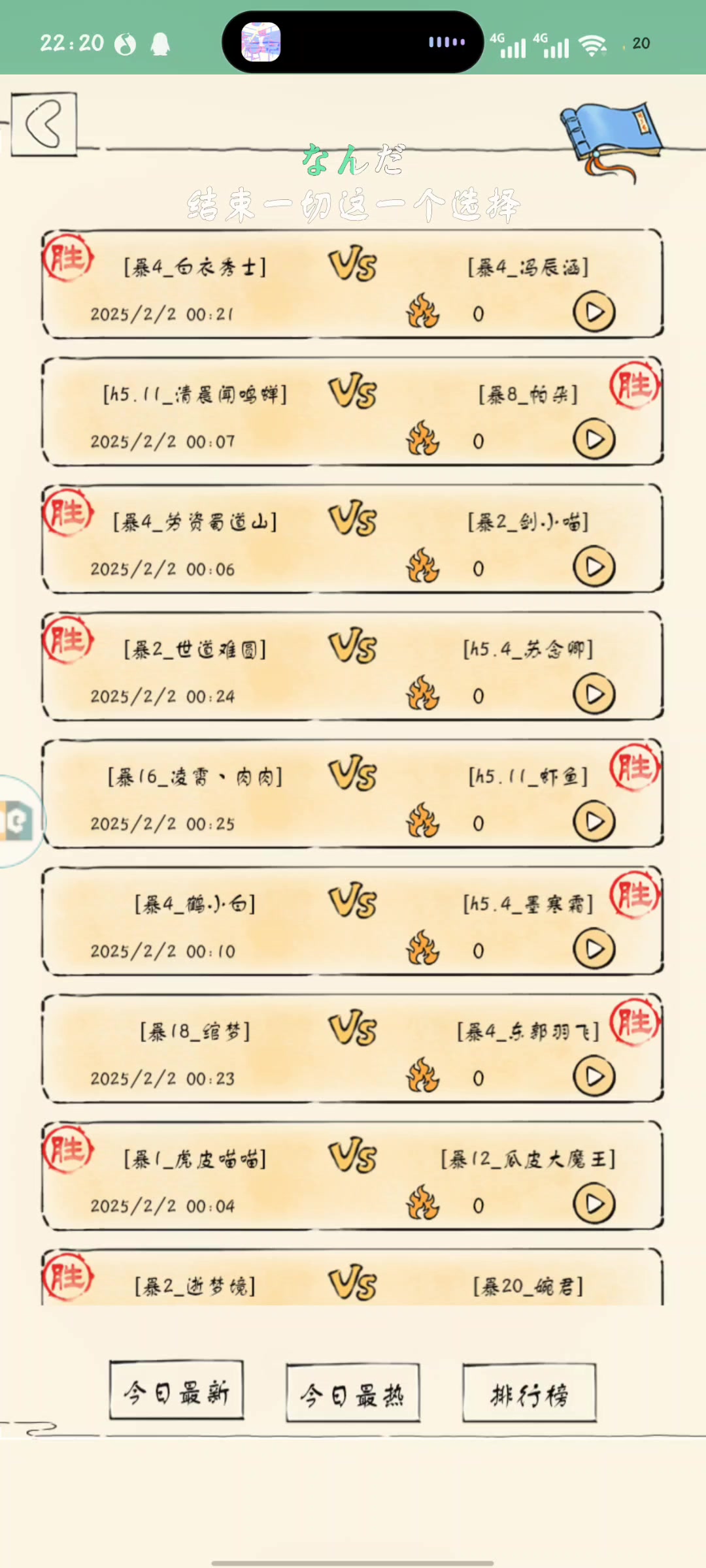The height and width of the screenshot is (1568, 706).
Task: Tap the back arrow button
Action: click(44, 124)
